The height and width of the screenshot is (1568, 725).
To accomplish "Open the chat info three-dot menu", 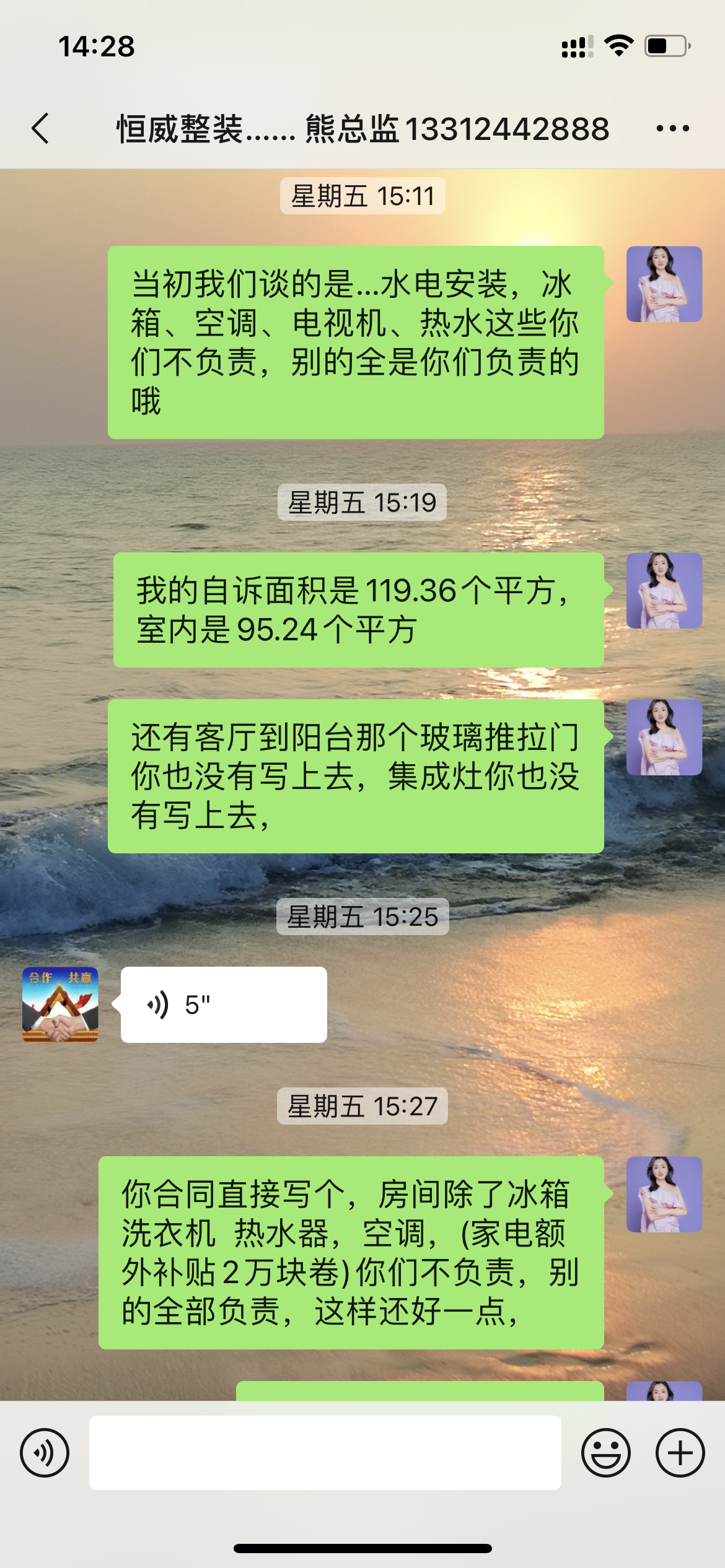I will 672,129.
